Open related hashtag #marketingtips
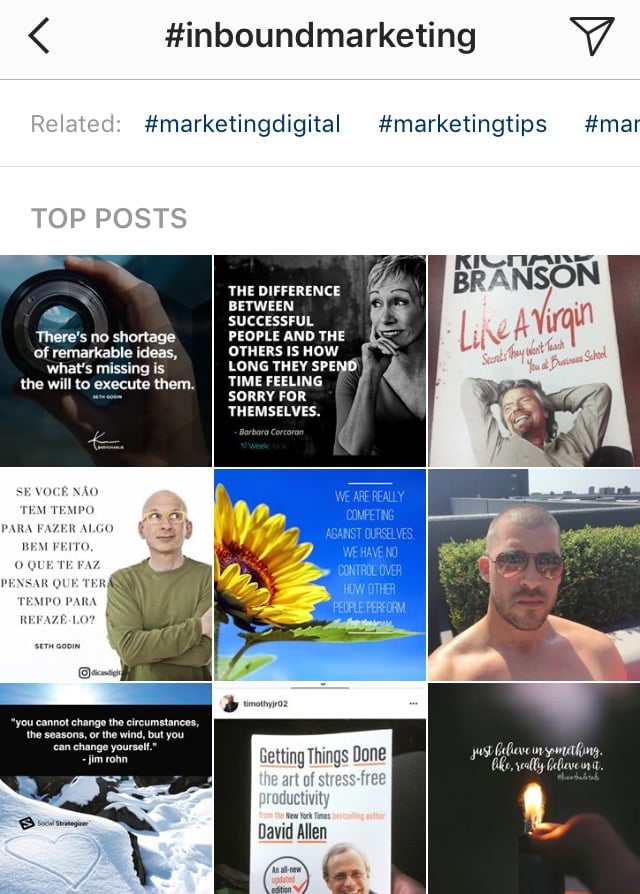This screenshot has width=640, height=894. tap(462, 124)
